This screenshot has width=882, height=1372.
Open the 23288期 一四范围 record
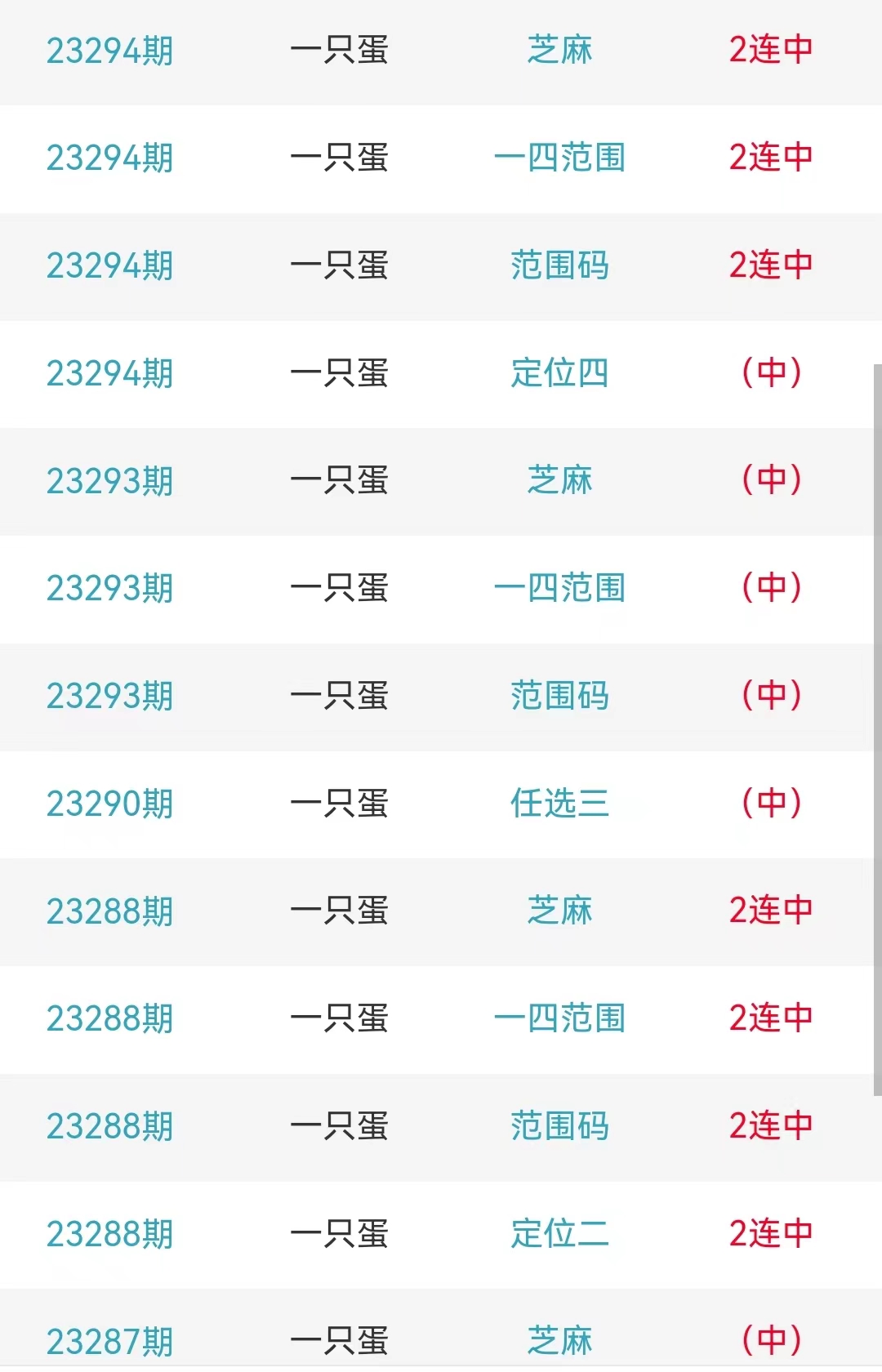click(x=559, y=1018)
